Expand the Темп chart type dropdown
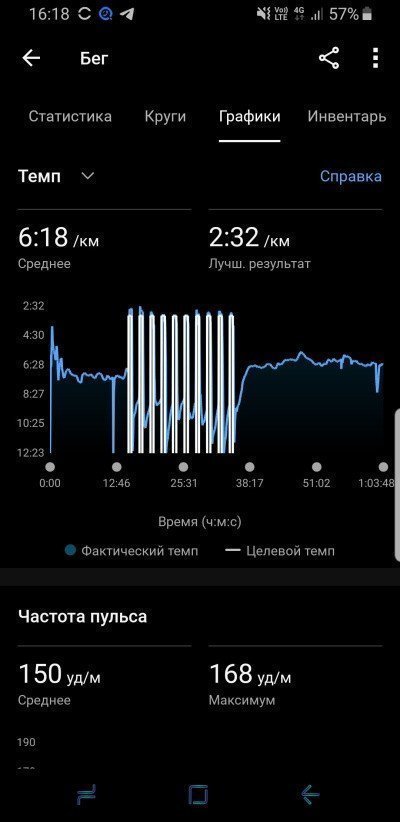The width and height of the screenshot is (400, 822). pos(56,176)
